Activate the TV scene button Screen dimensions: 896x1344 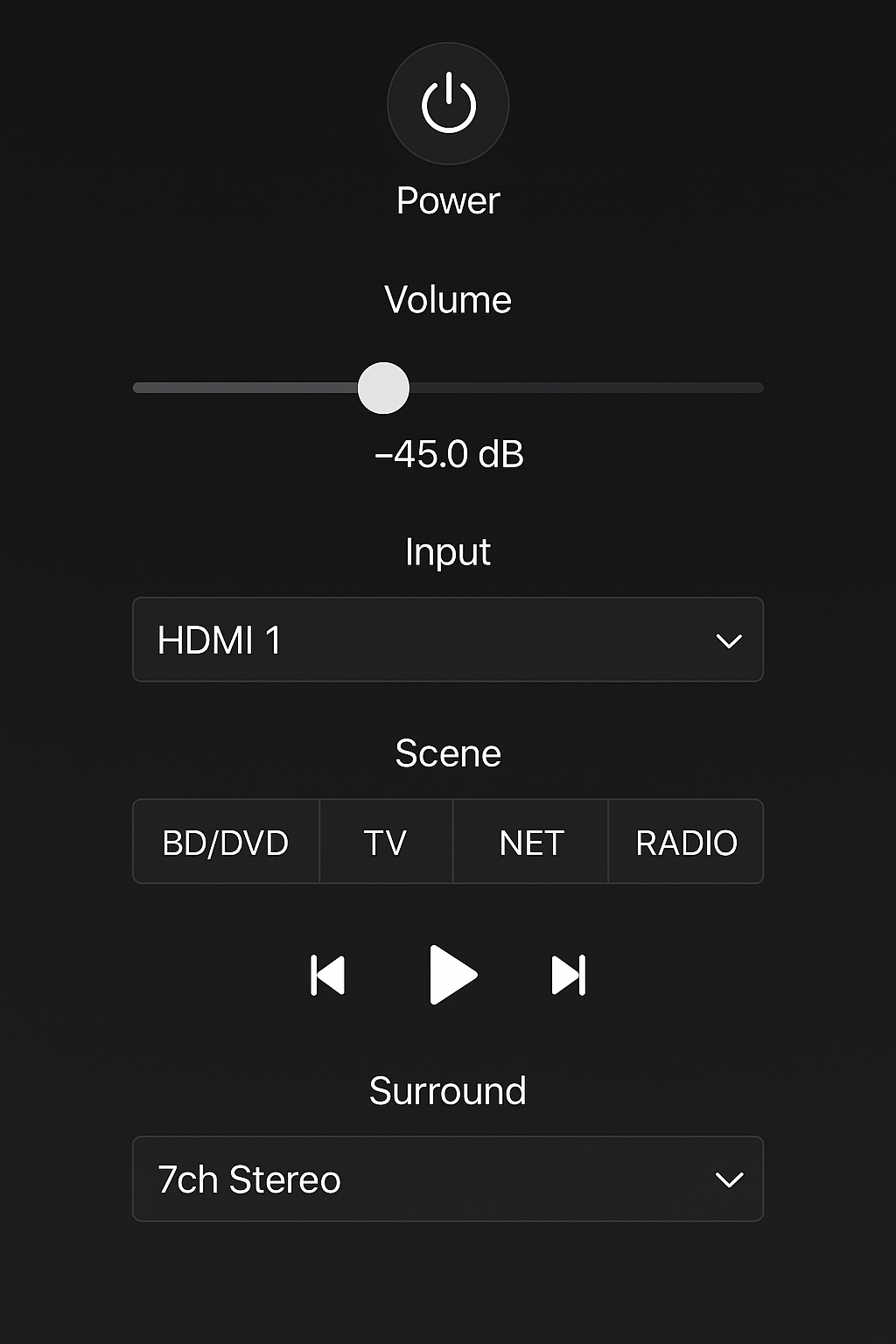click(x=385, y=841)
